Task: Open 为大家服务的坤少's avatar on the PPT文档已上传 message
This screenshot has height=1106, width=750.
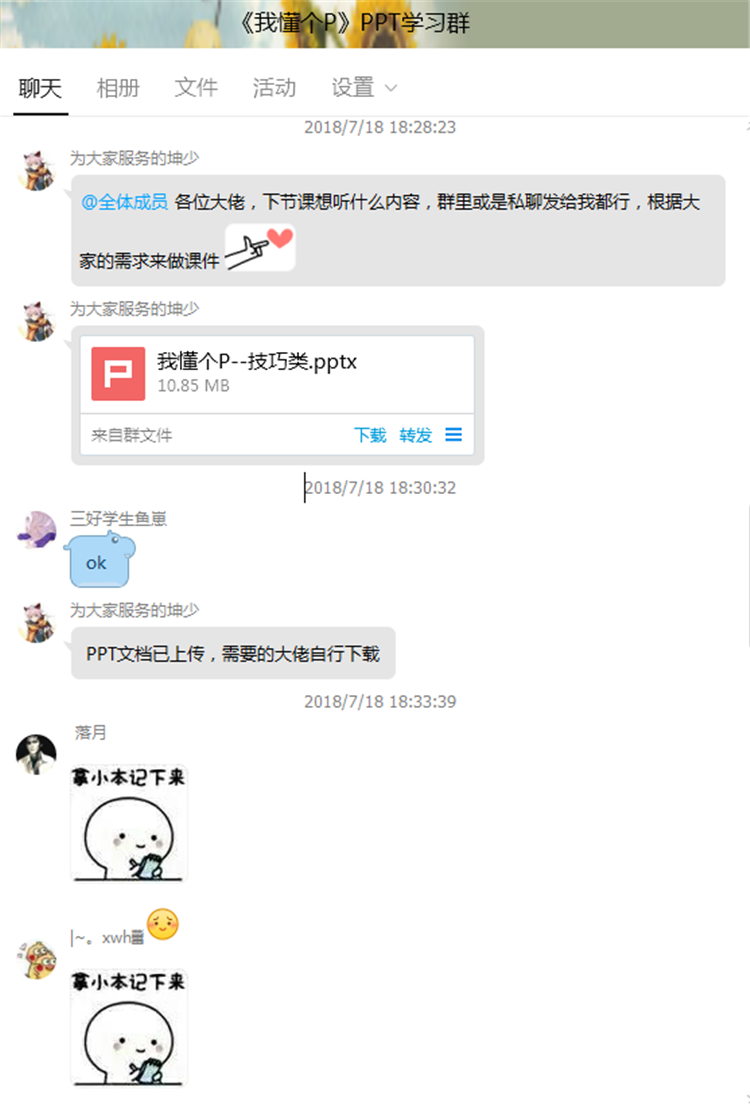Action: [37, 622]
